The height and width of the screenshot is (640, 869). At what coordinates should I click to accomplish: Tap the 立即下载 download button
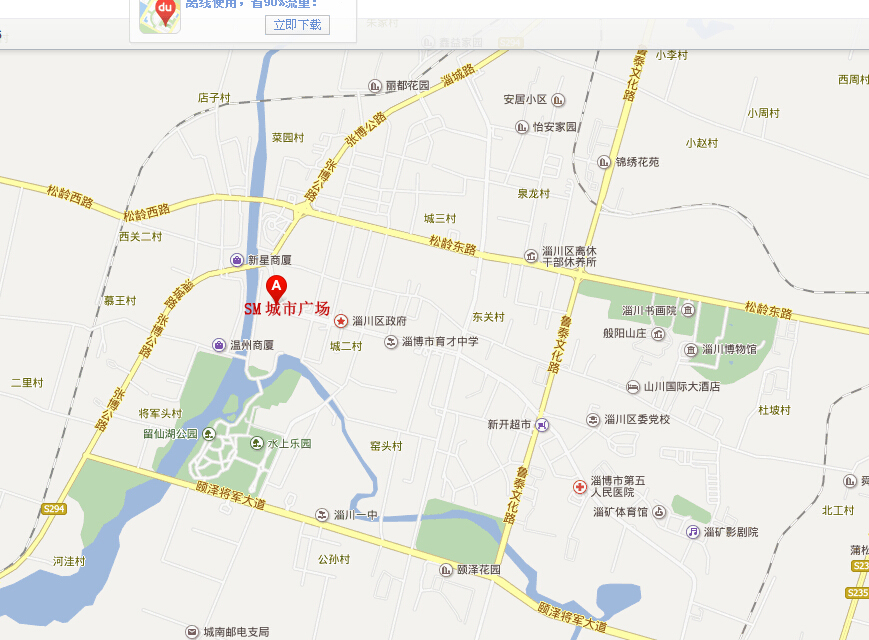297,24
